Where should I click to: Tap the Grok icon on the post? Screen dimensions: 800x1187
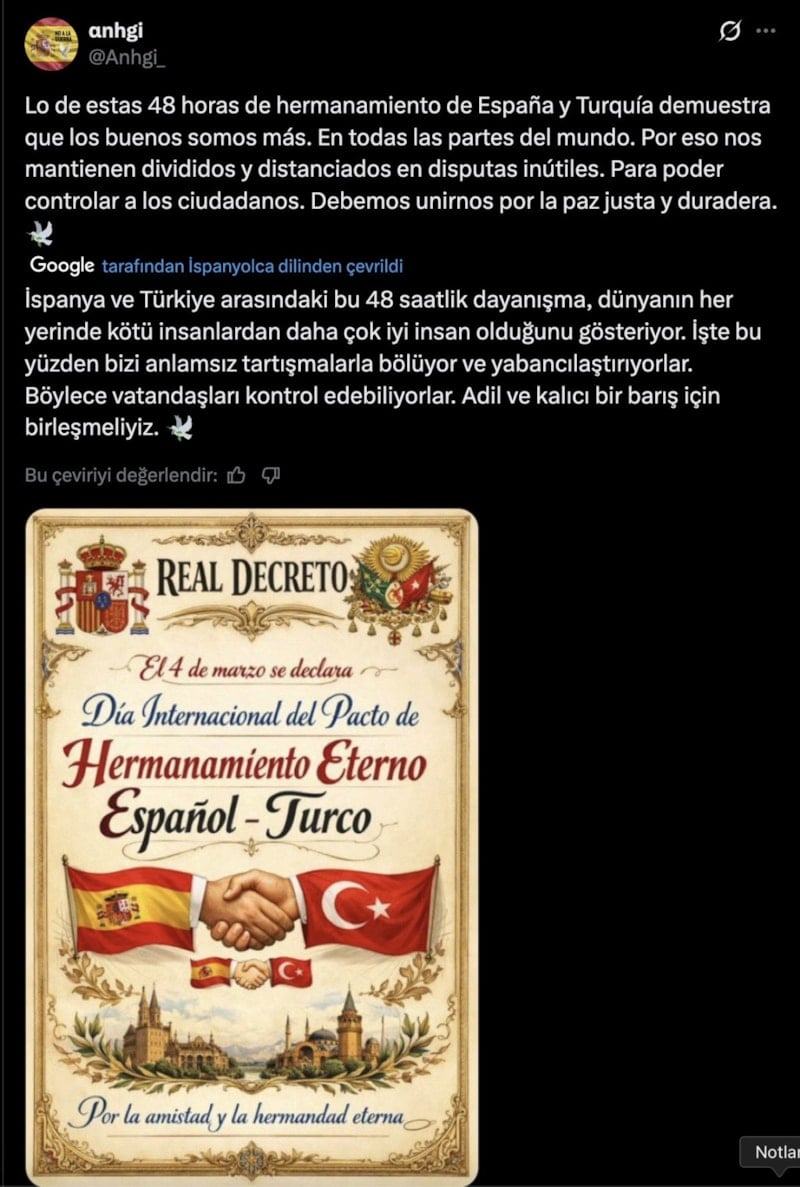point(730,32)
